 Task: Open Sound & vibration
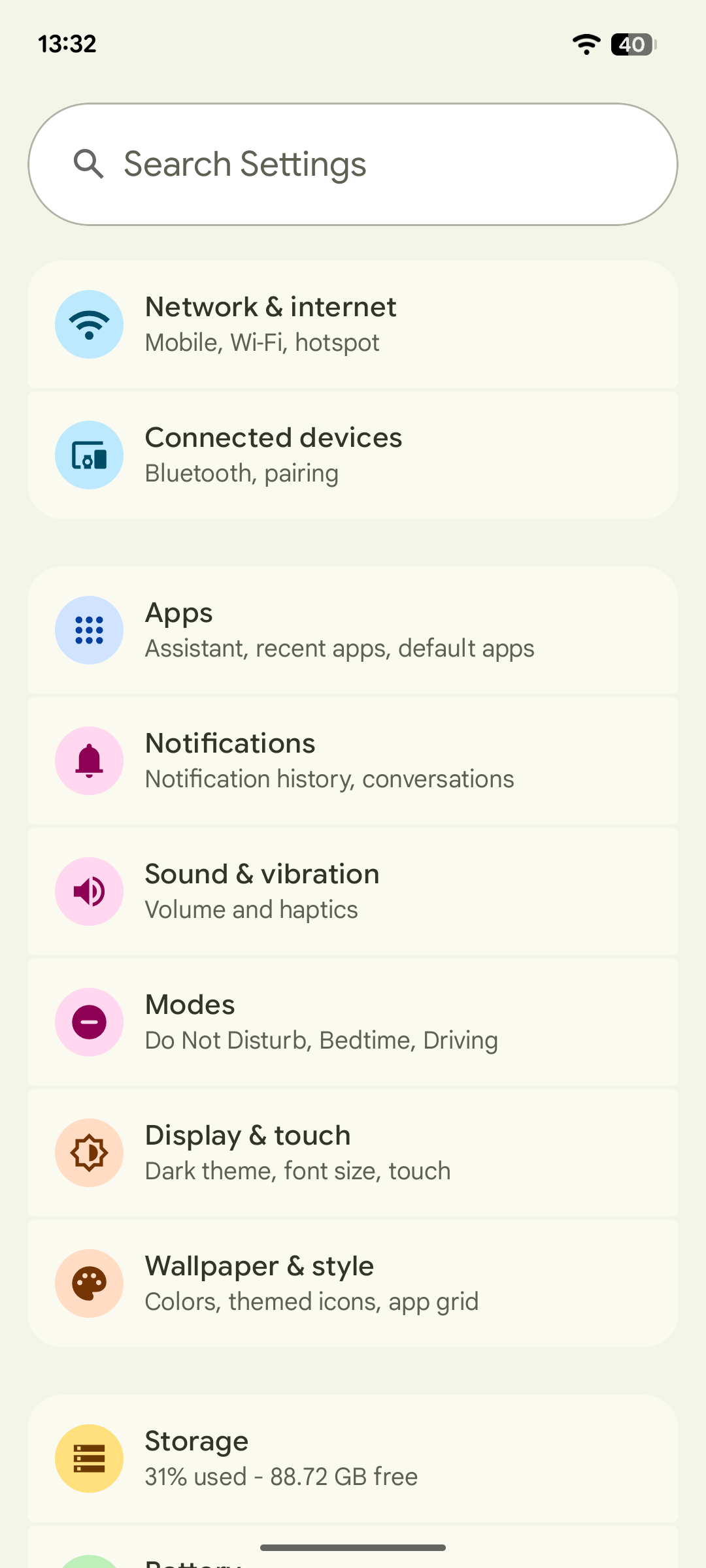353,892
